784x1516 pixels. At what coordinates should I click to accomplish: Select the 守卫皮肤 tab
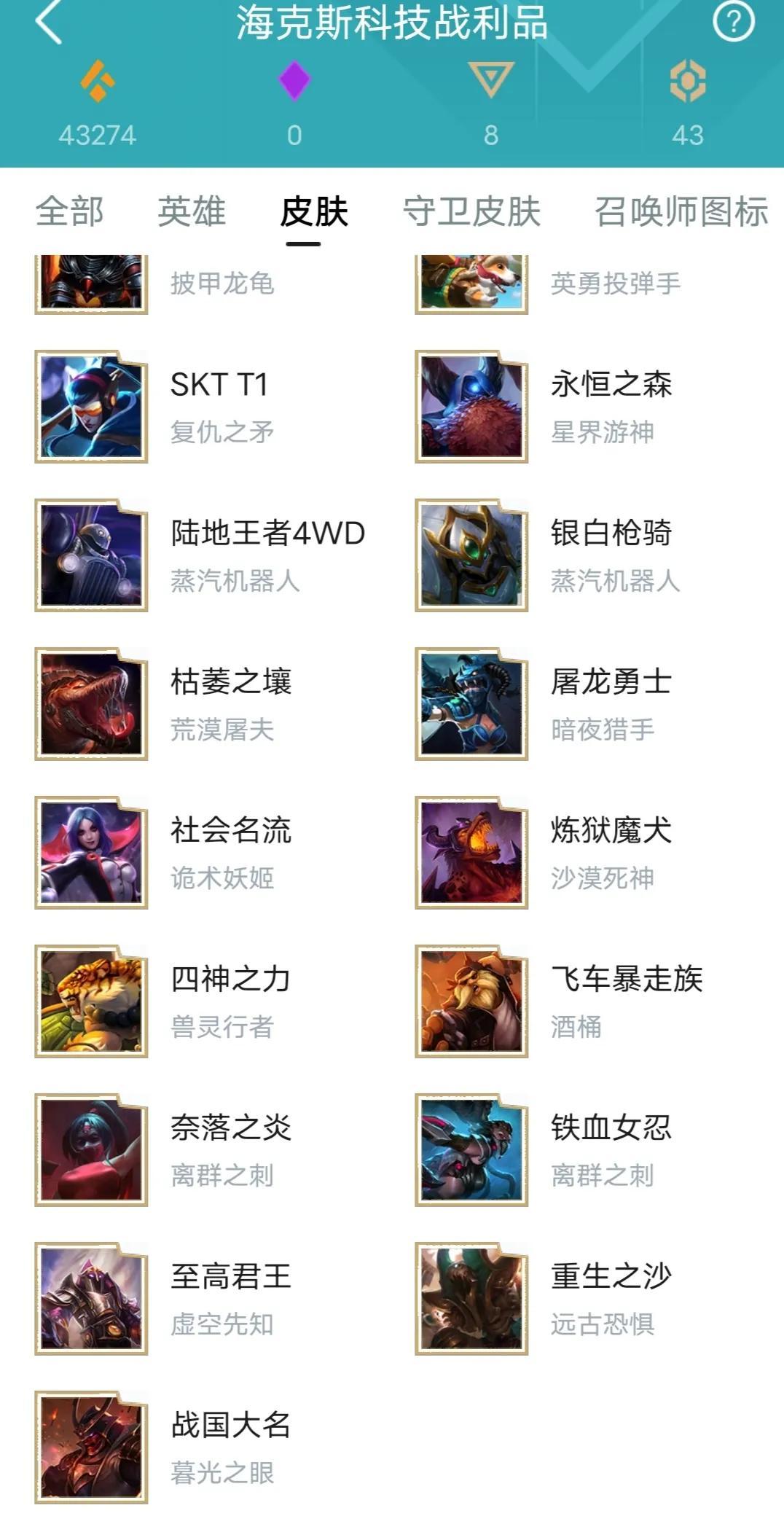[x=471, y=212]
